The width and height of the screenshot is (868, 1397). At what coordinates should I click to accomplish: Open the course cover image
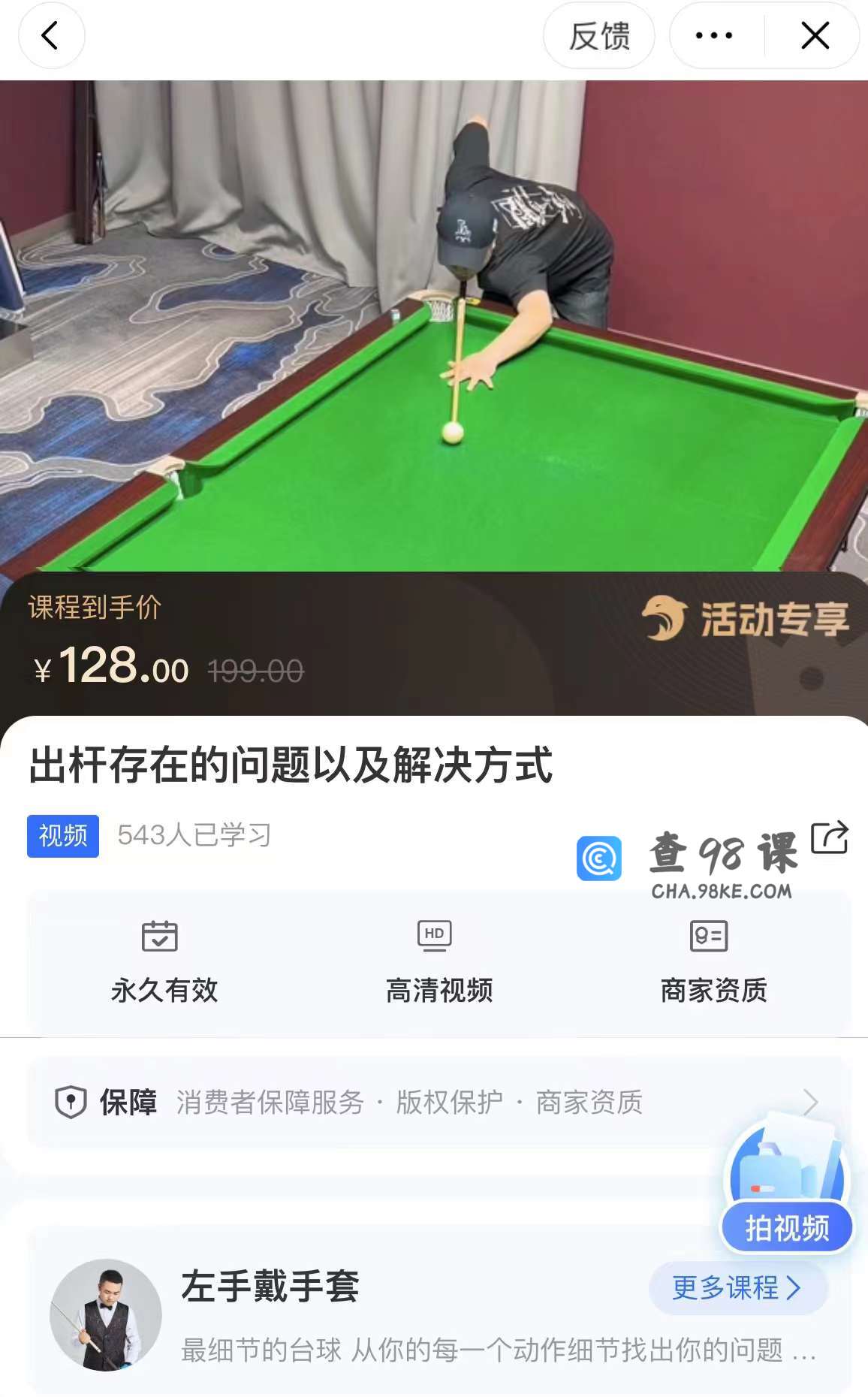click(x=434, y=324)
